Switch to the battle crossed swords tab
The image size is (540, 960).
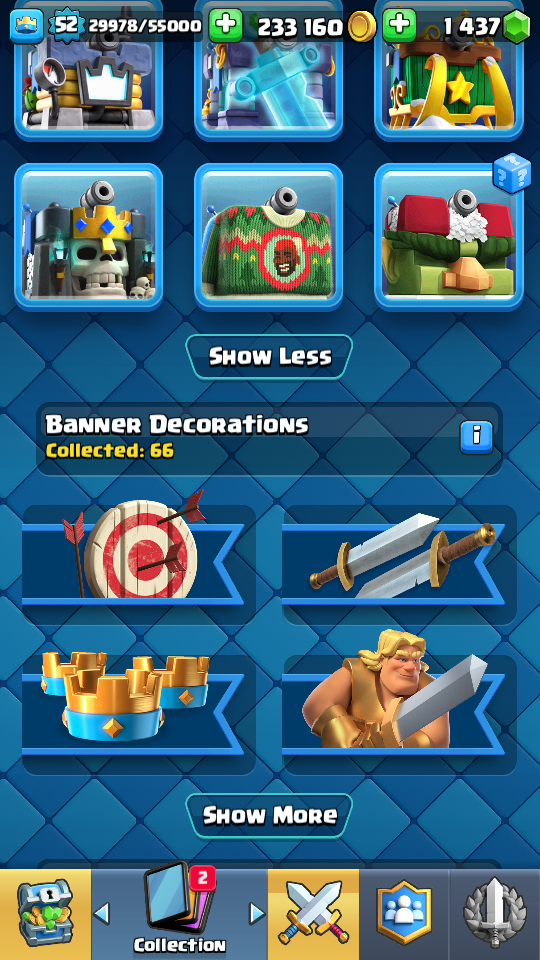313,914
